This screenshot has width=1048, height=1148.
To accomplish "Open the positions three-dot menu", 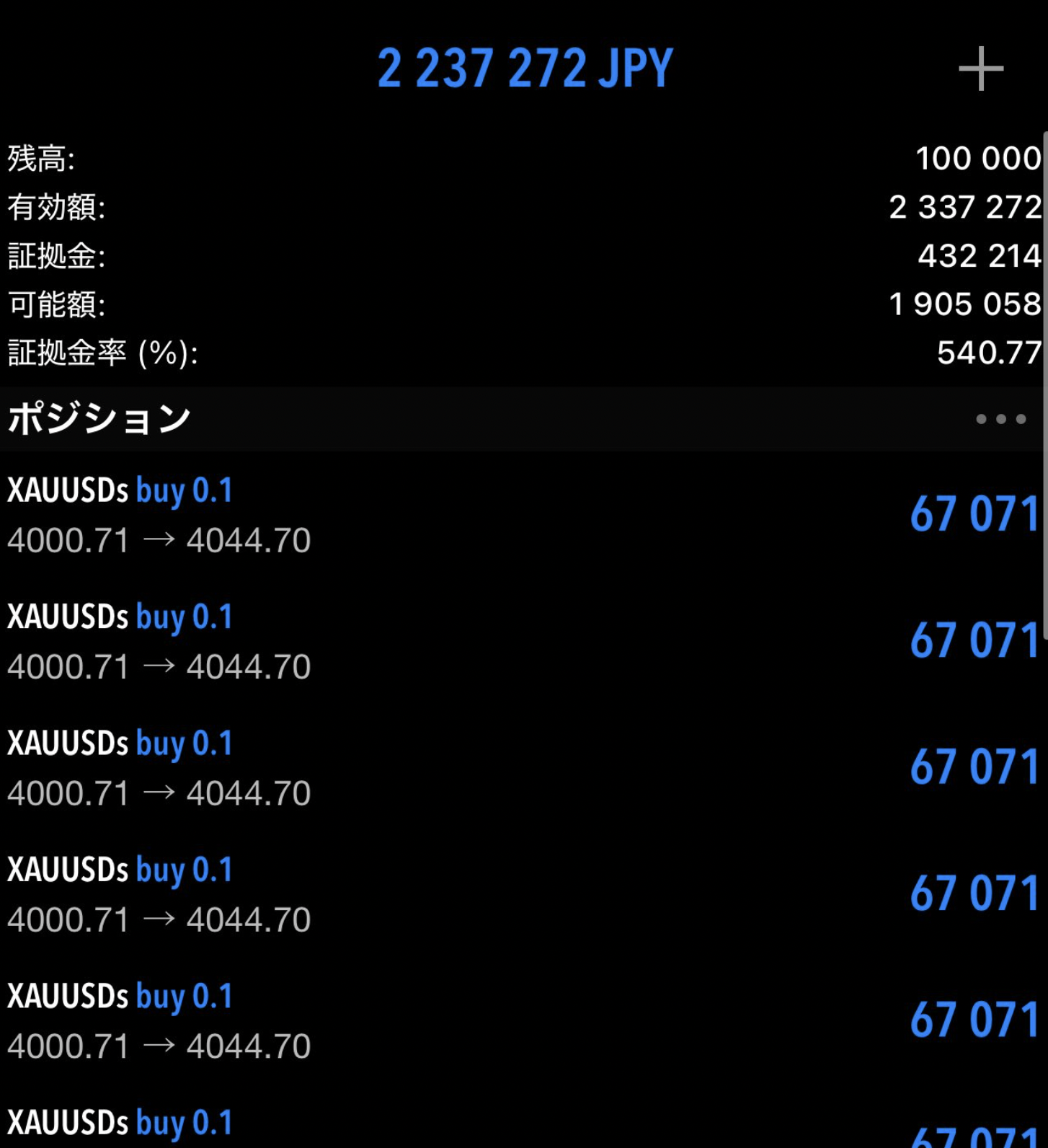I will pyautogui.click(x=1000, y=419).
